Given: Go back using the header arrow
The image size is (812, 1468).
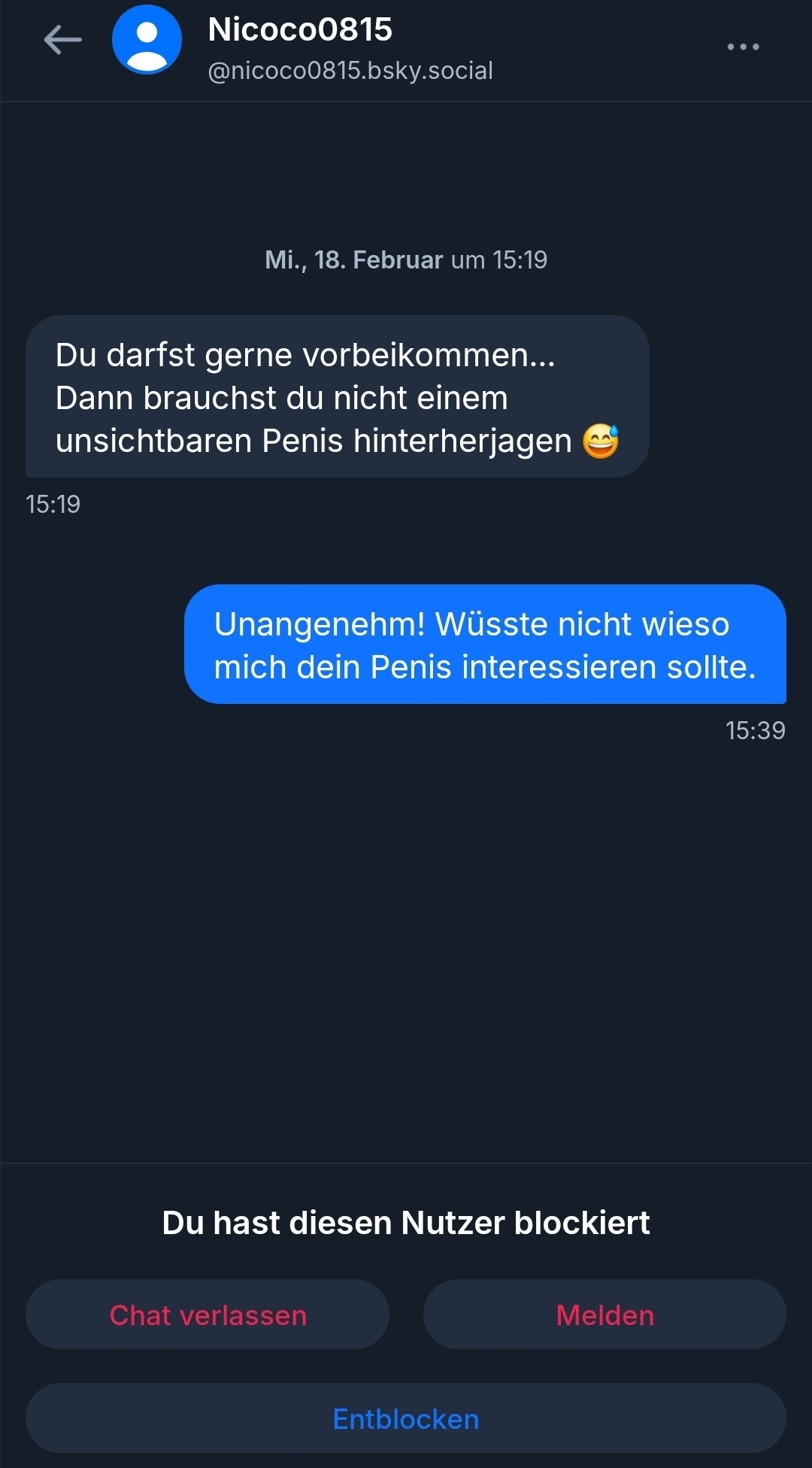Looking at the screenshot, I should click(x=62, y=40).
